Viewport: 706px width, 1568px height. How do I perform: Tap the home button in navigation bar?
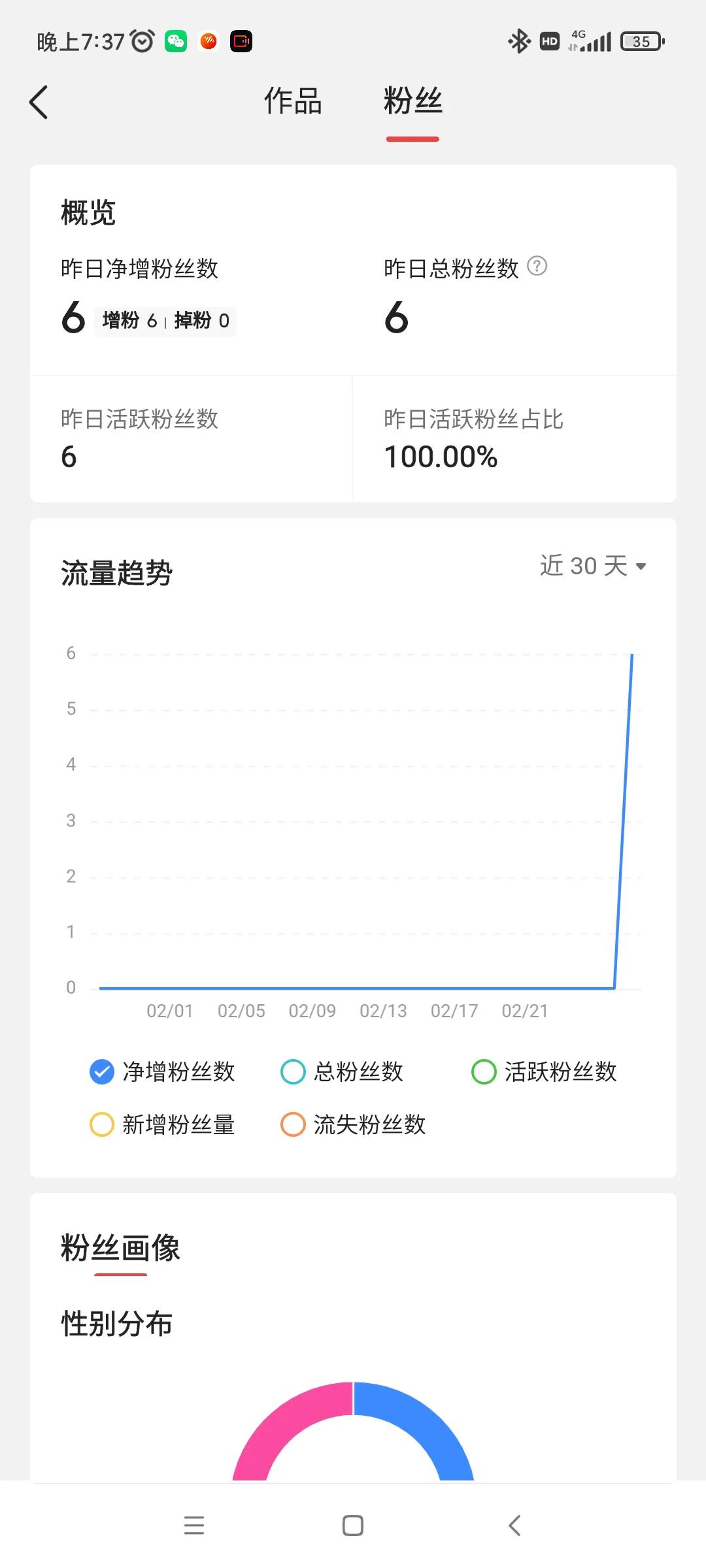[x=352, y=1525]
